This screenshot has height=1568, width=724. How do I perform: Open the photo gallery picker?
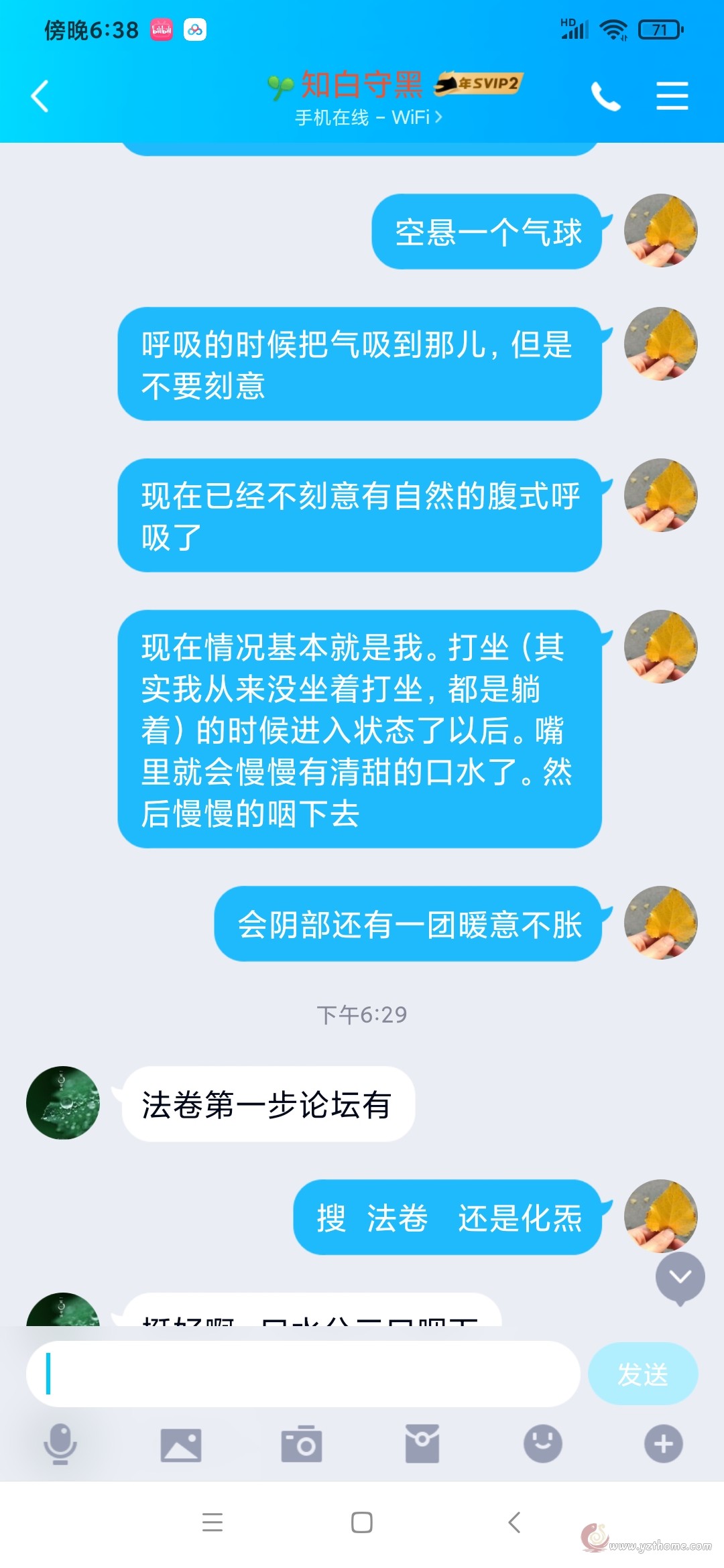tap(181, 1445)
